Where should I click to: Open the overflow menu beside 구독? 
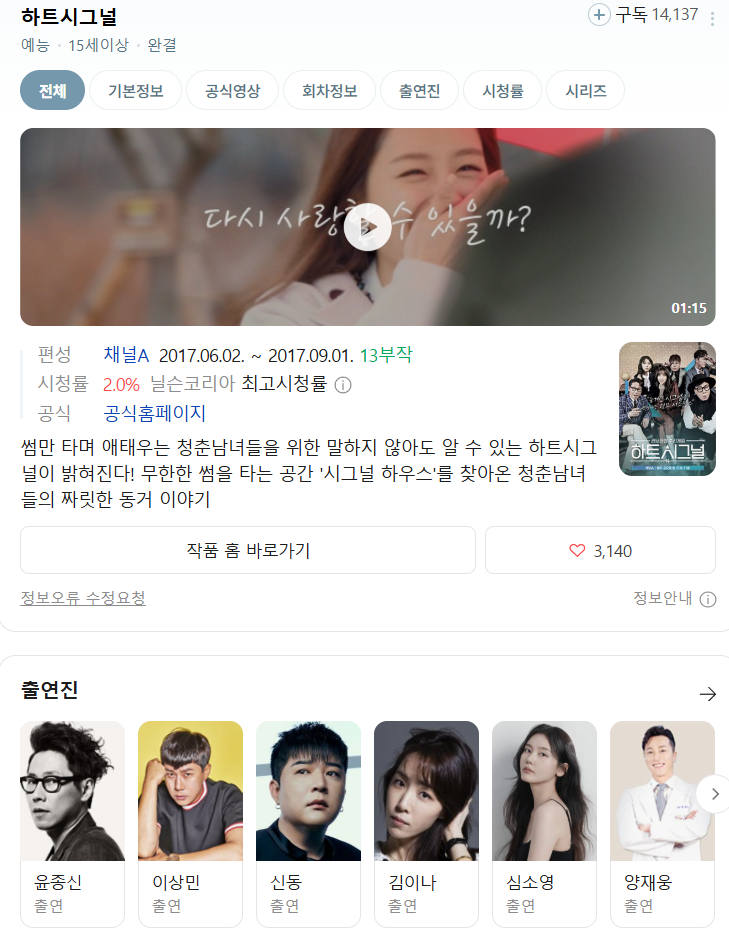(x=712, y=18)
